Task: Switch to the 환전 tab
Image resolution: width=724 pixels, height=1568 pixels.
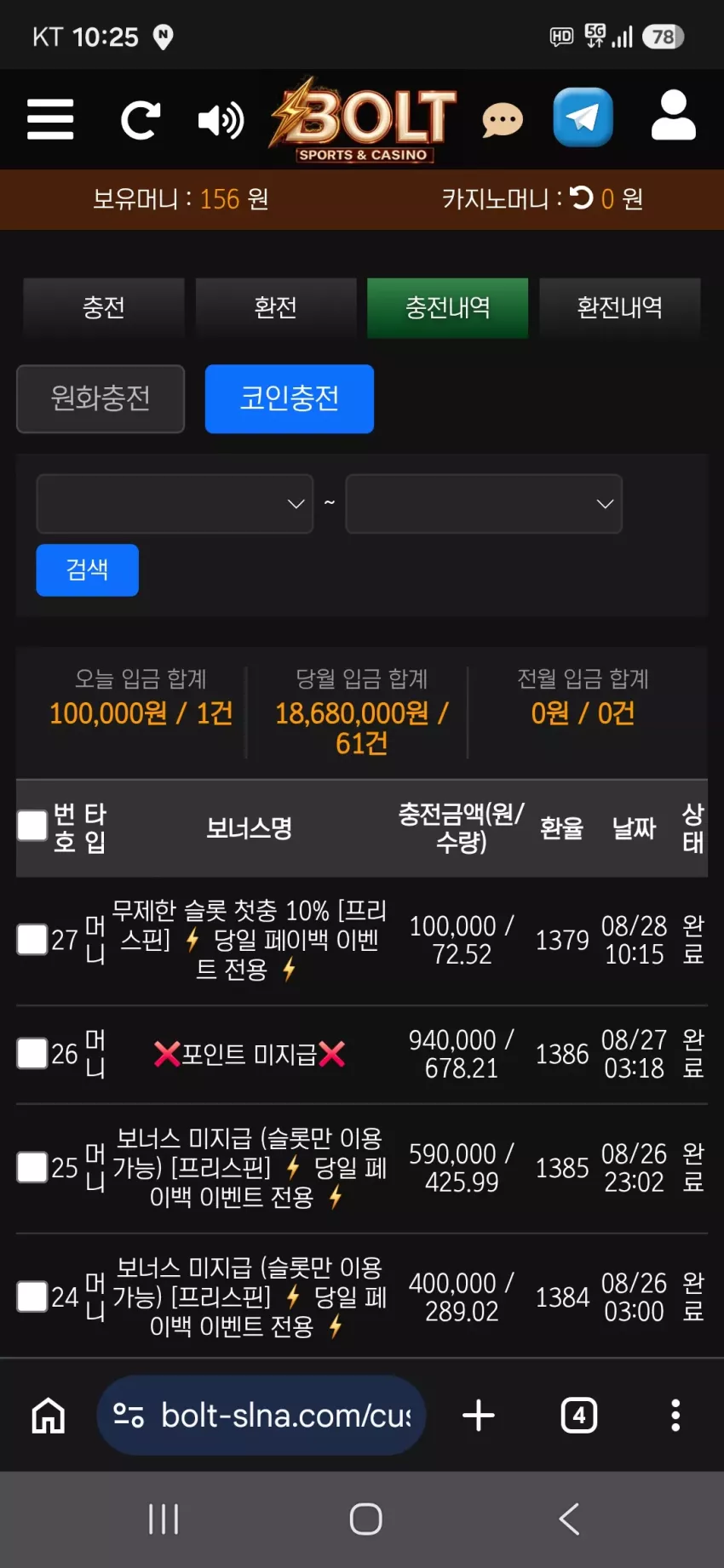Action: pos(276,307)
